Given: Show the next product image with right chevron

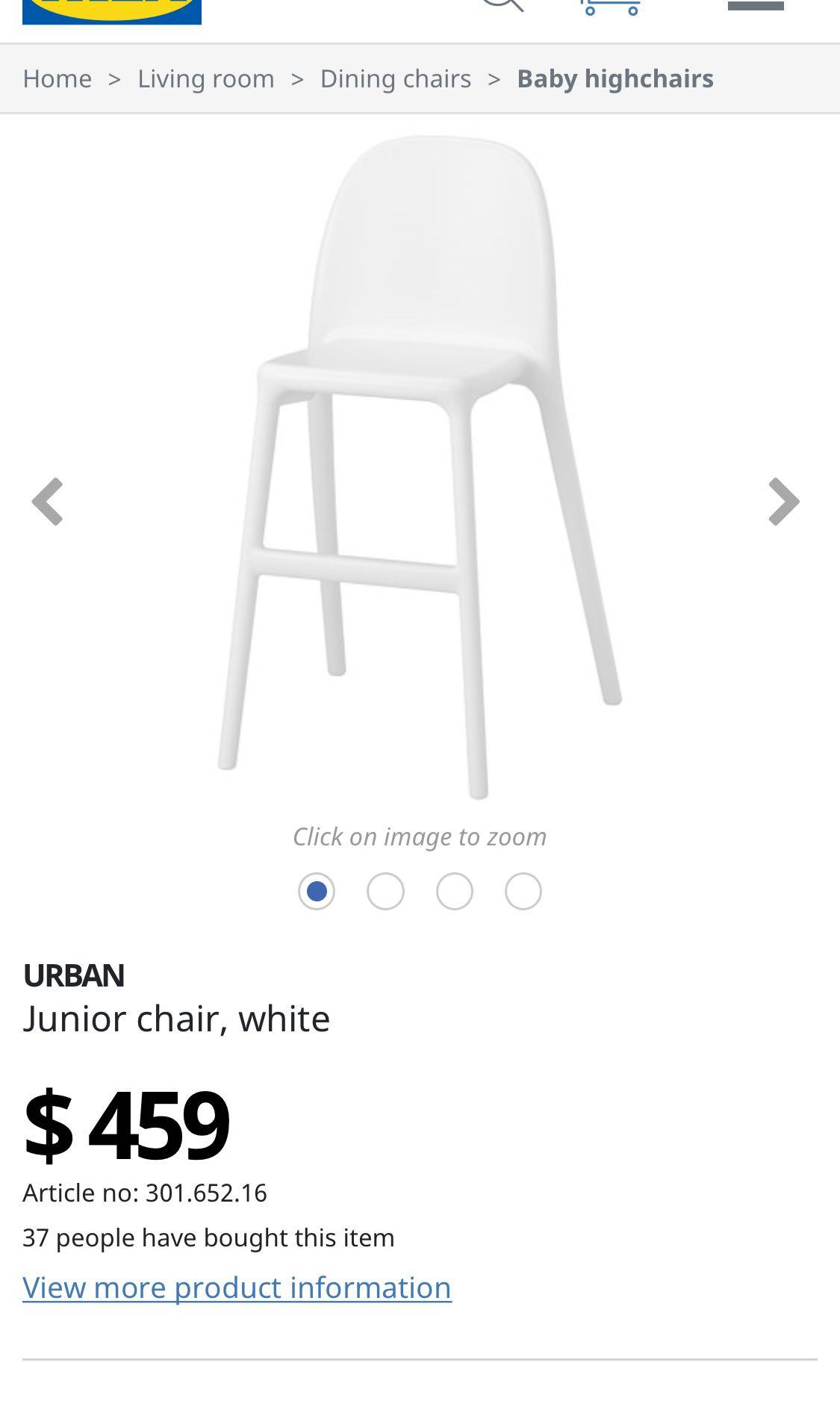Looking at the screenshot, I should pyautogui.click(x=783, y=500).
